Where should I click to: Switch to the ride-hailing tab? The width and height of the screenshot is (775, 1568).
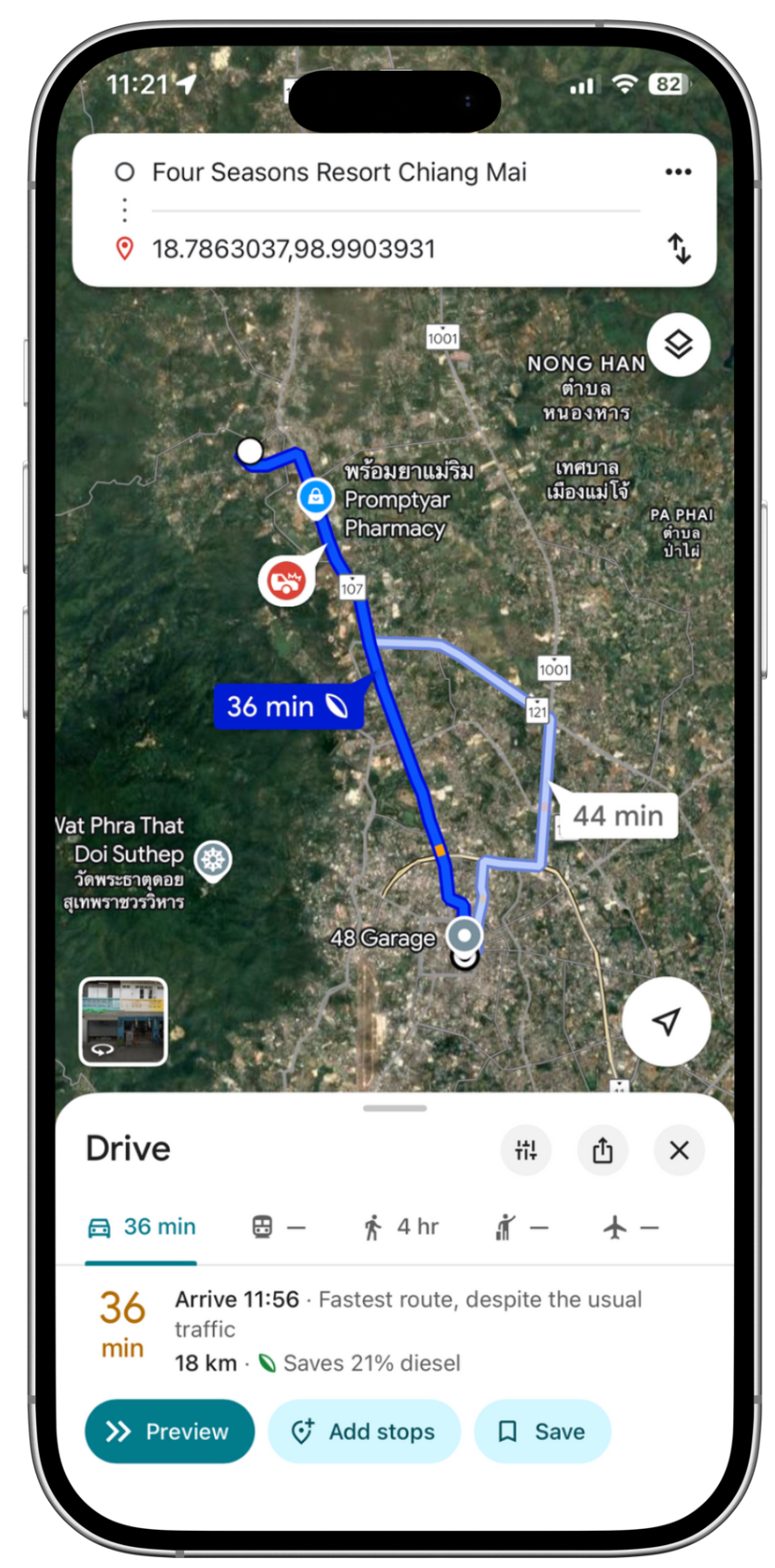coord(522,1228)
